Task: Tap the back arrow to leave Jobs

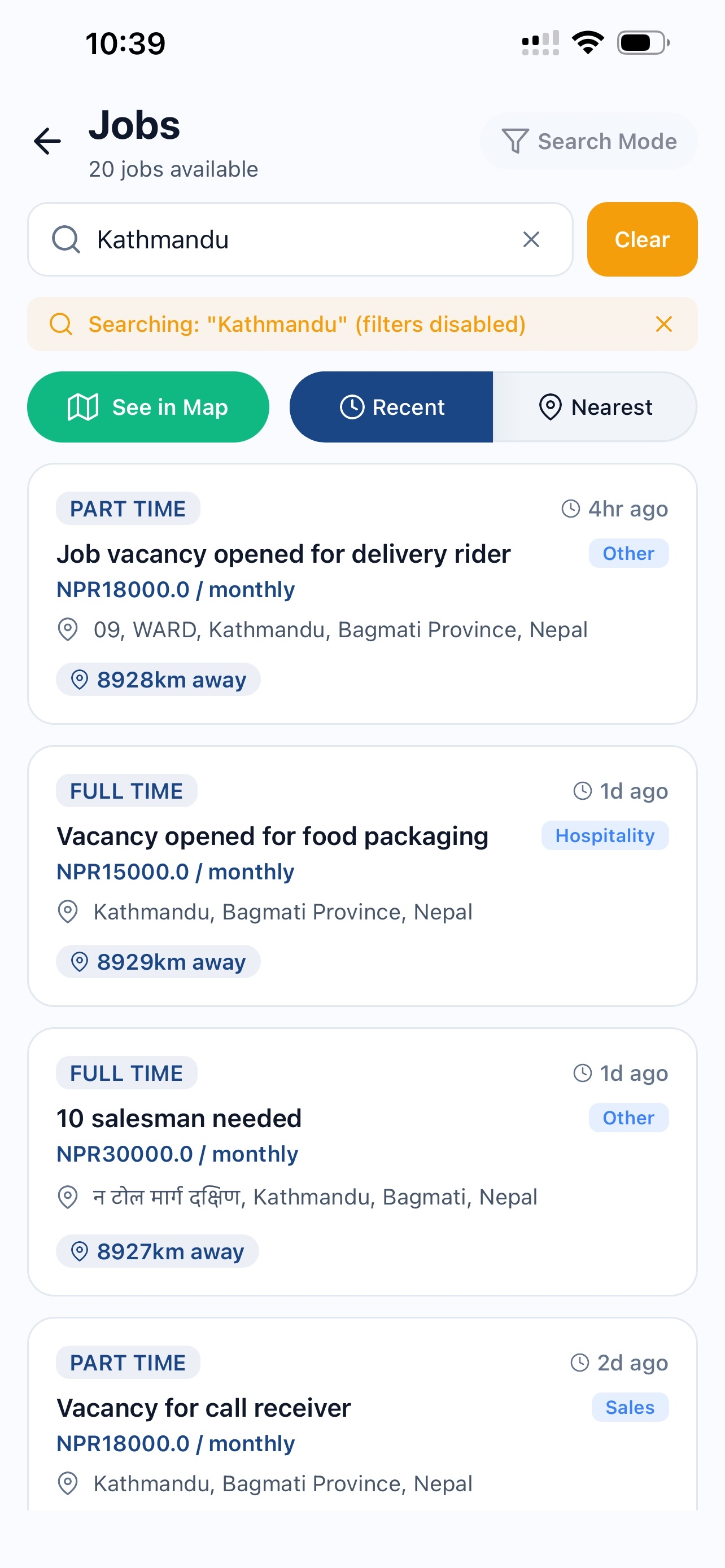Action: pyautogui.click(x=47, y=141)
